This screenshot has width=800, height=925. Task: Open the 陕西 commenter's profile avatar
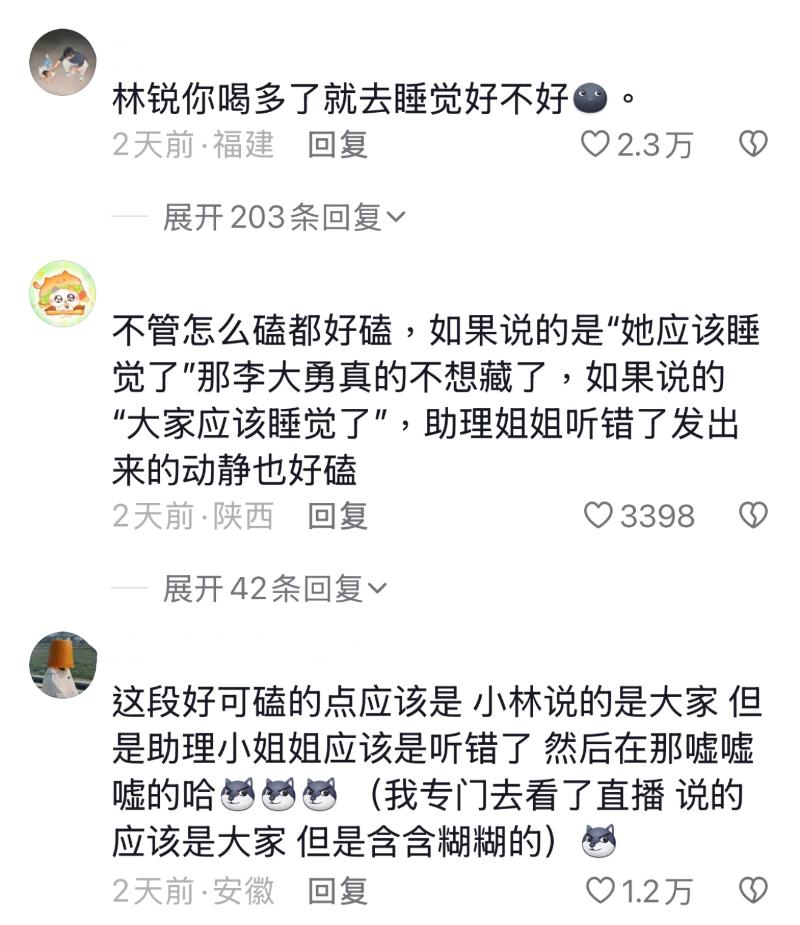(x=62, y=293)
